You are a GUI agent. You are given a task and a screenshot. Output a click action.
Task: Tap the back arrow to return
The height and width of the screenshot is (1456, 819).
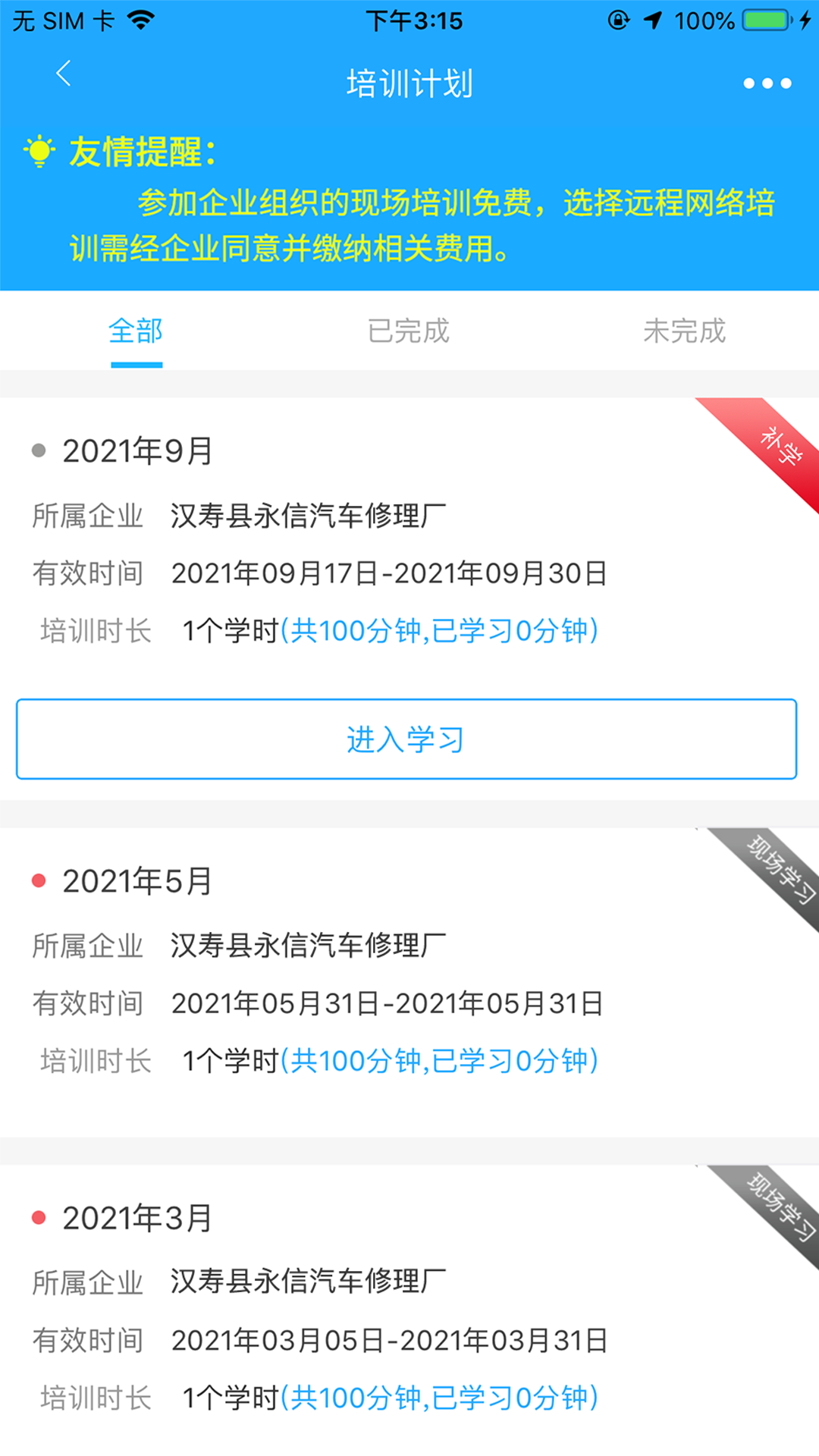[x=64, y=74]
